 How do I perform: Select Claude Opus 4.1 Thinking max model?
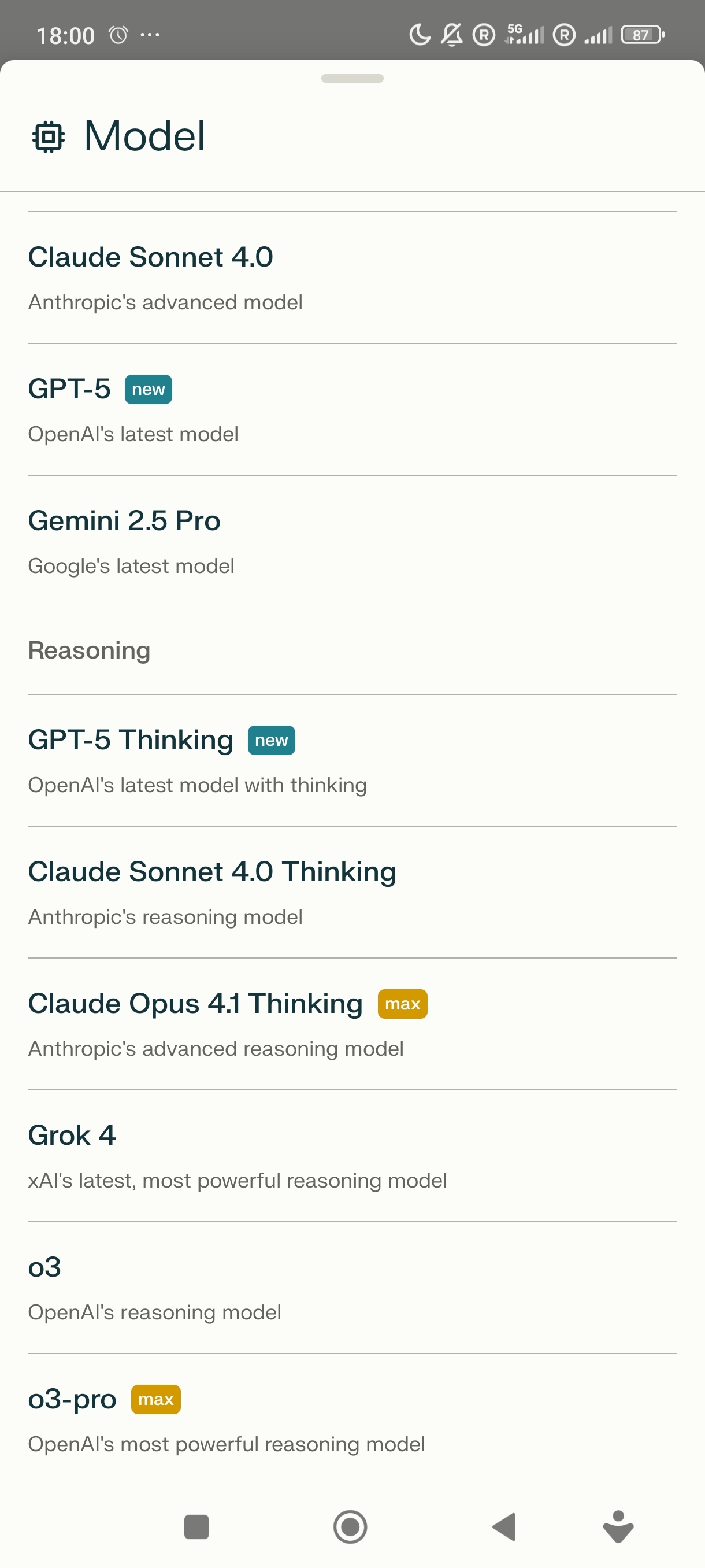(x=351, y=1025)
